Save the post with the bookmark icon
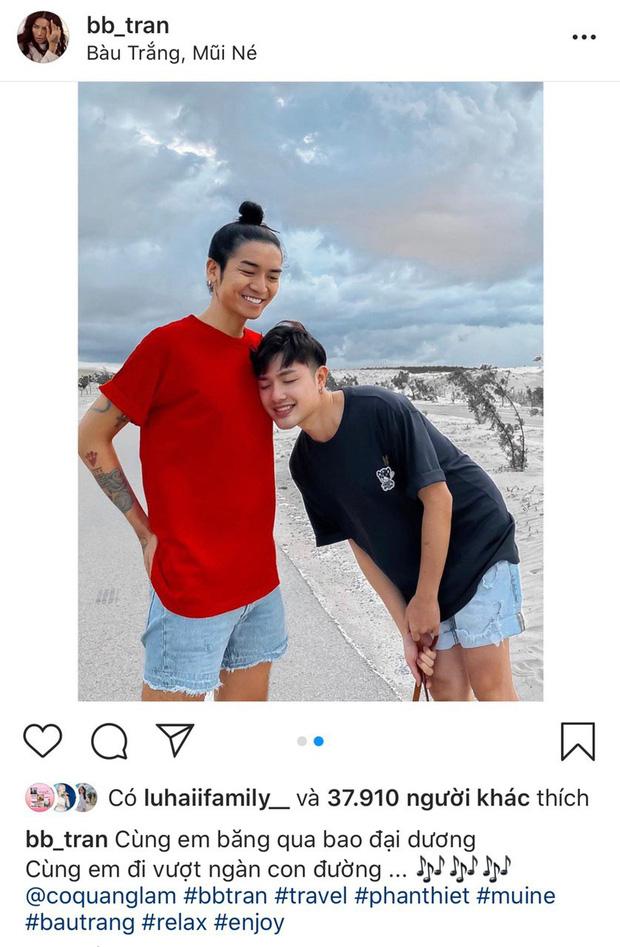The width and height of the screenshot is (620, 947). point(577,741)
